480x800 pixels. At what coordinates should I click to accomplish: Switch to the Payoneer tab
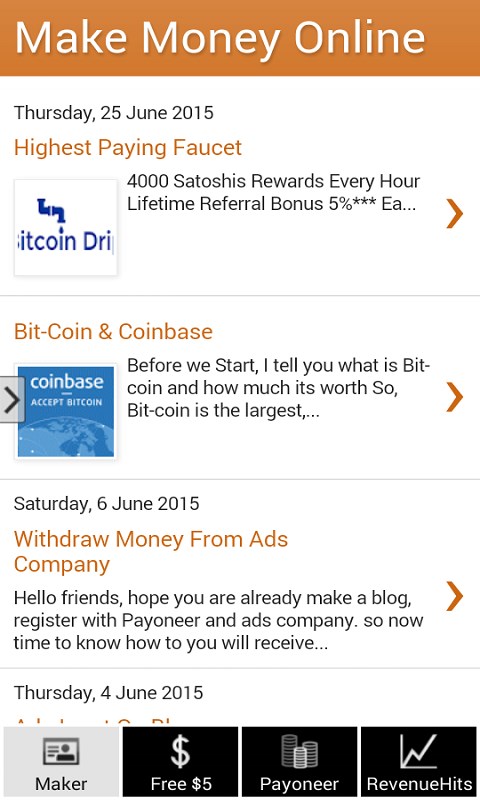point(299,762)
